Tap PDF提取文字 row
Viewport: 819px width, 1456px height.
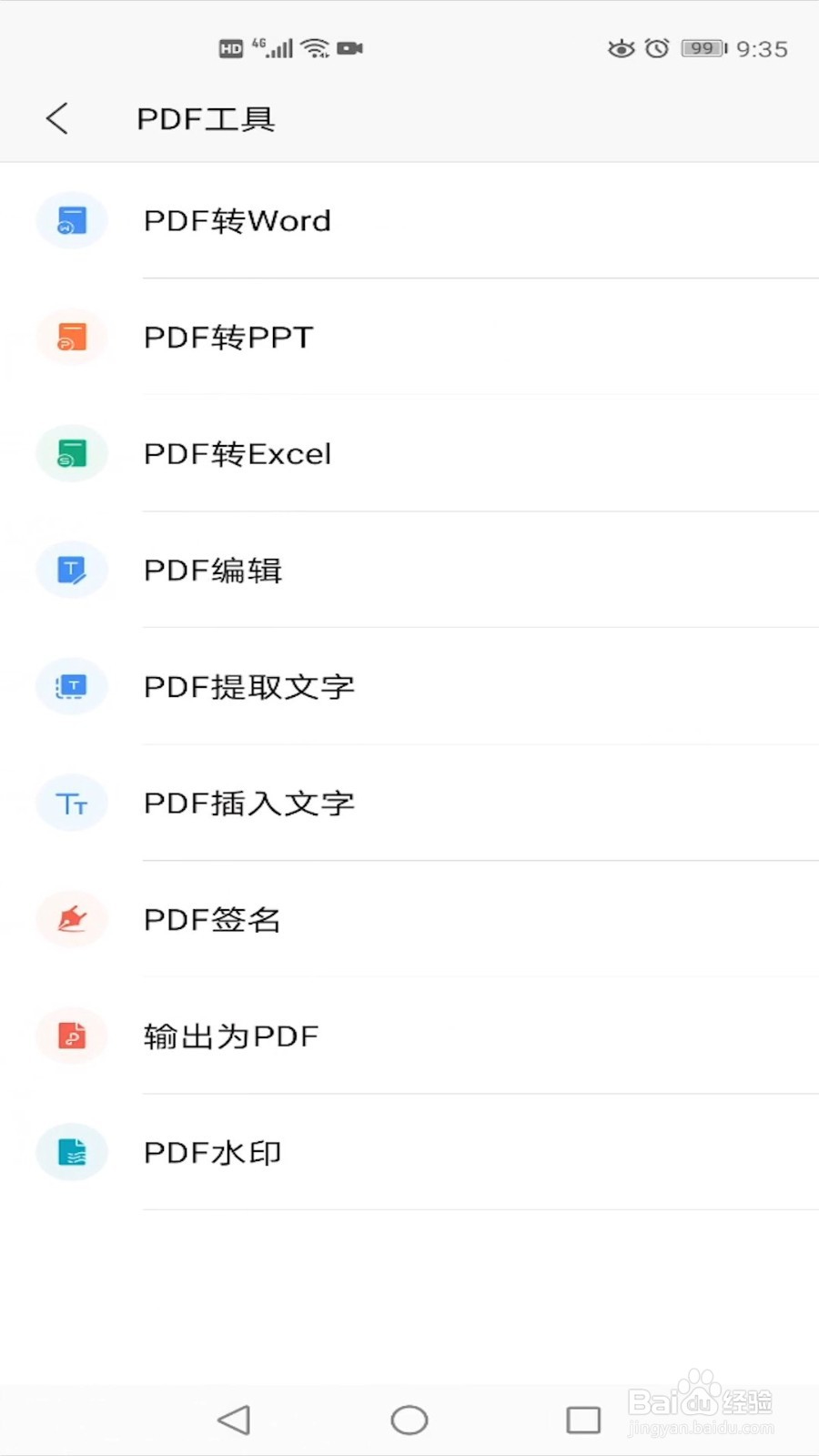[409, 687]
